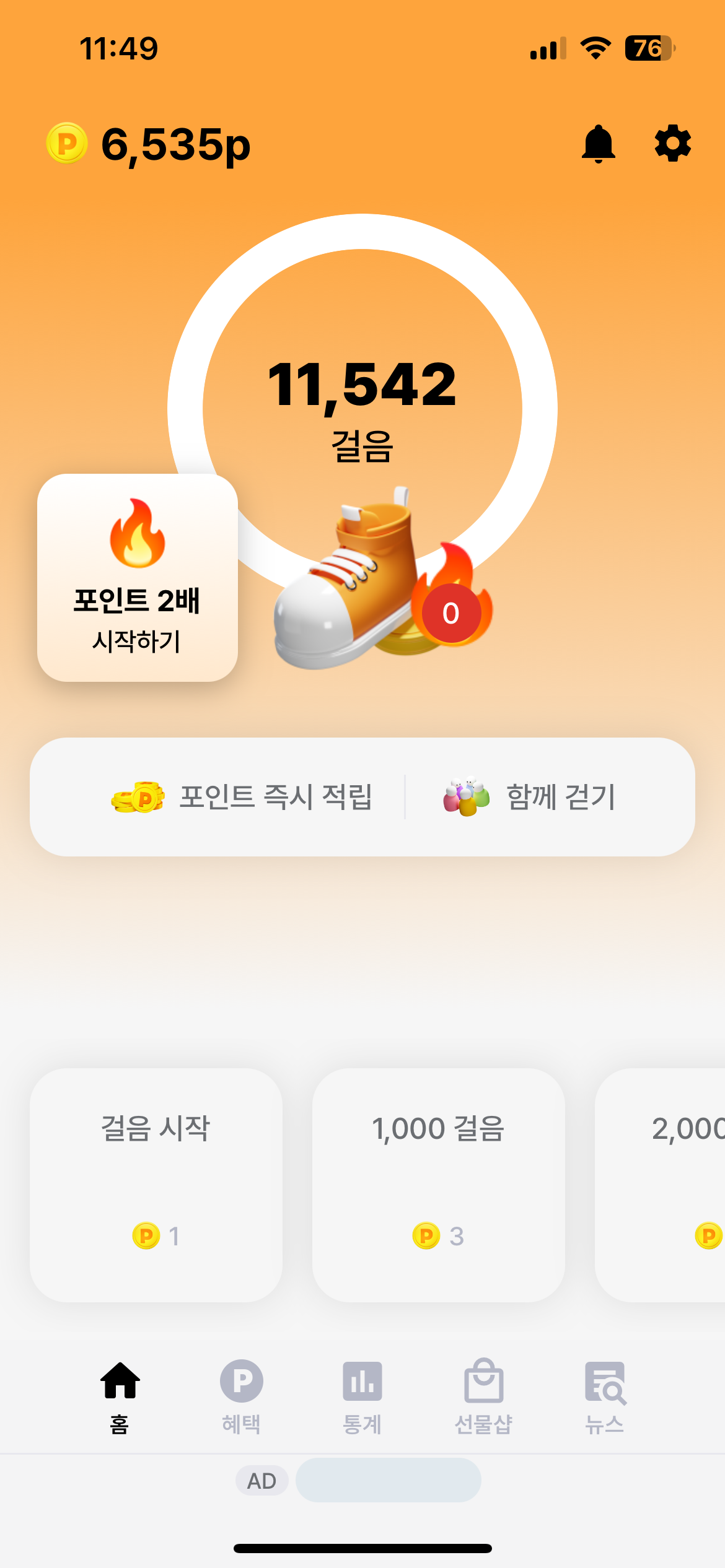
Task: Start 포인트 2배 double points
Action: pyautogui.click(x=138, y=578)
